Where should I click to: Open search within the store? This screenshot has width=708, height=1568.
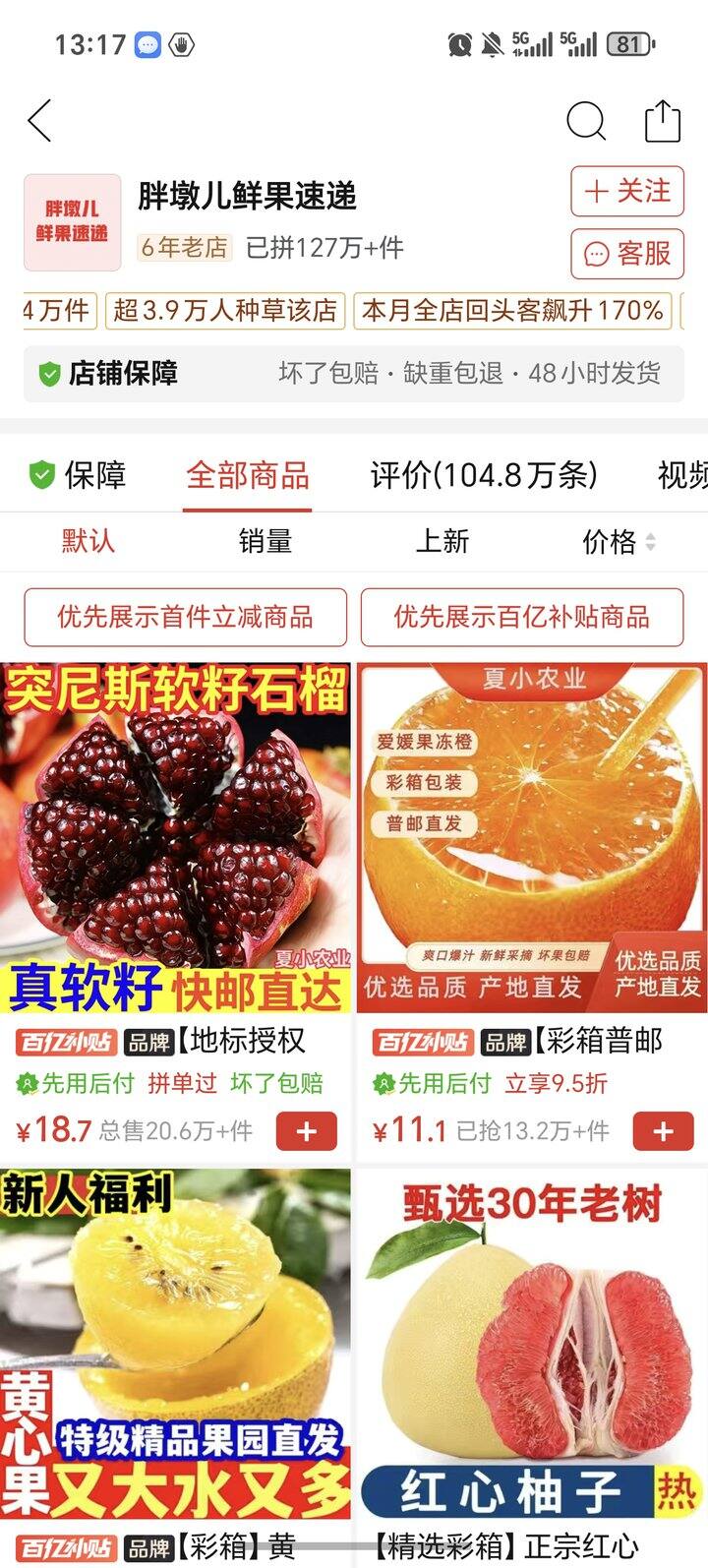click(586, 120)
